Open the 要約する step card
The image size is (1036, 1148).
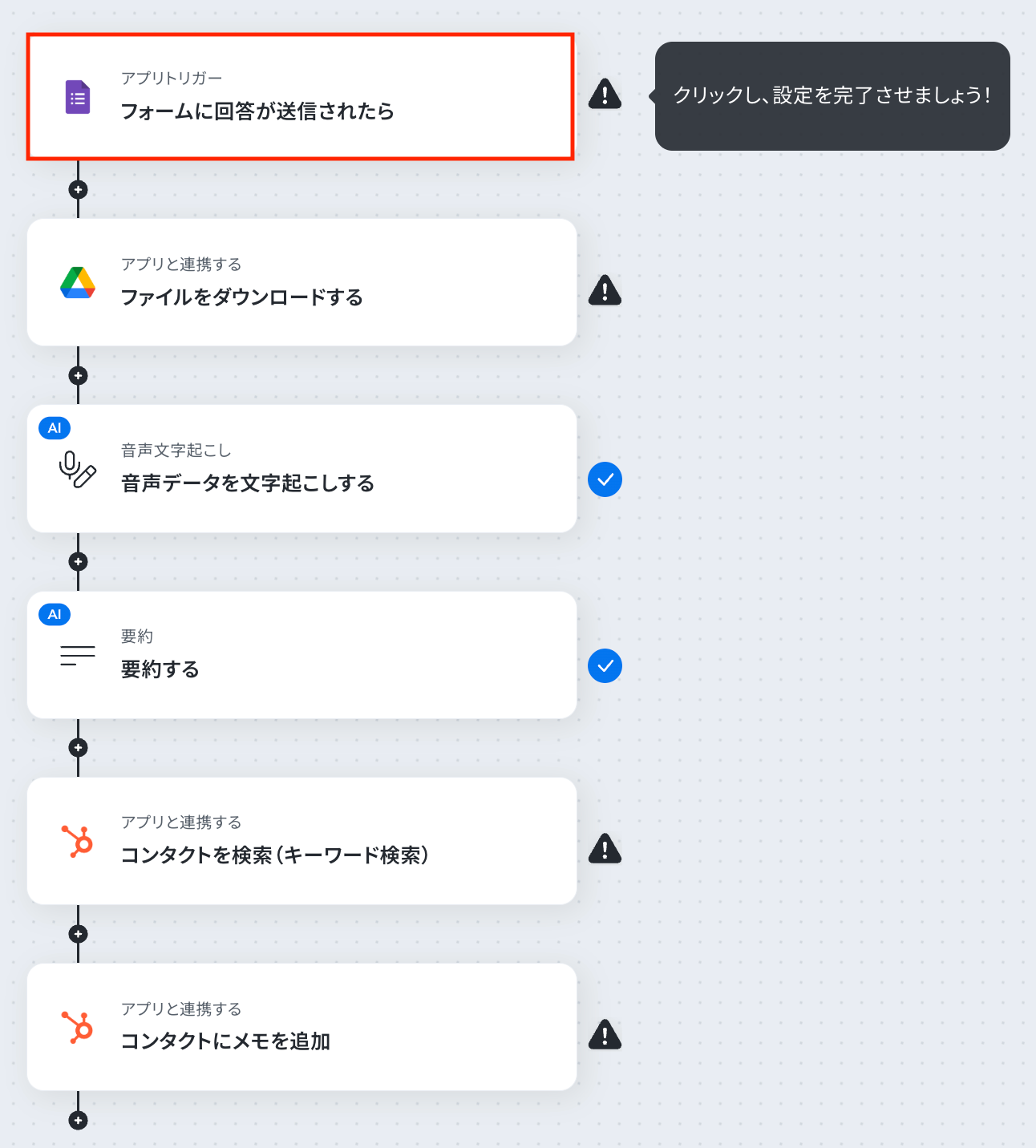(301, 655)
